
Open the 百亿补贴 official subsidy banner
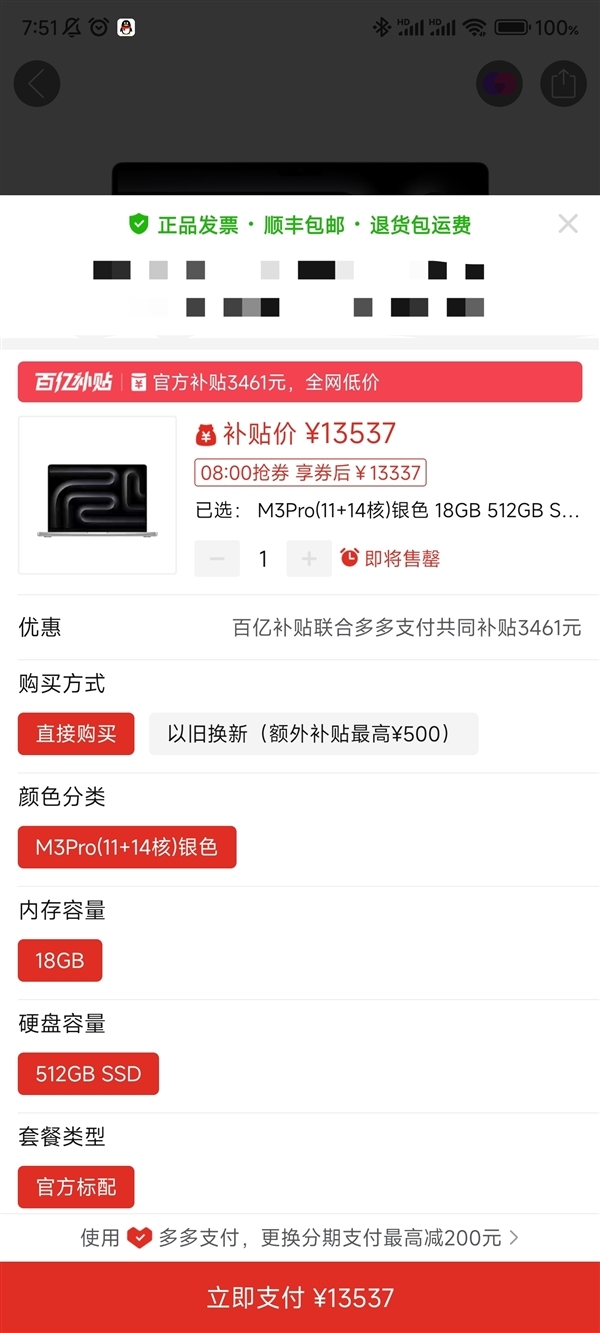300,382
